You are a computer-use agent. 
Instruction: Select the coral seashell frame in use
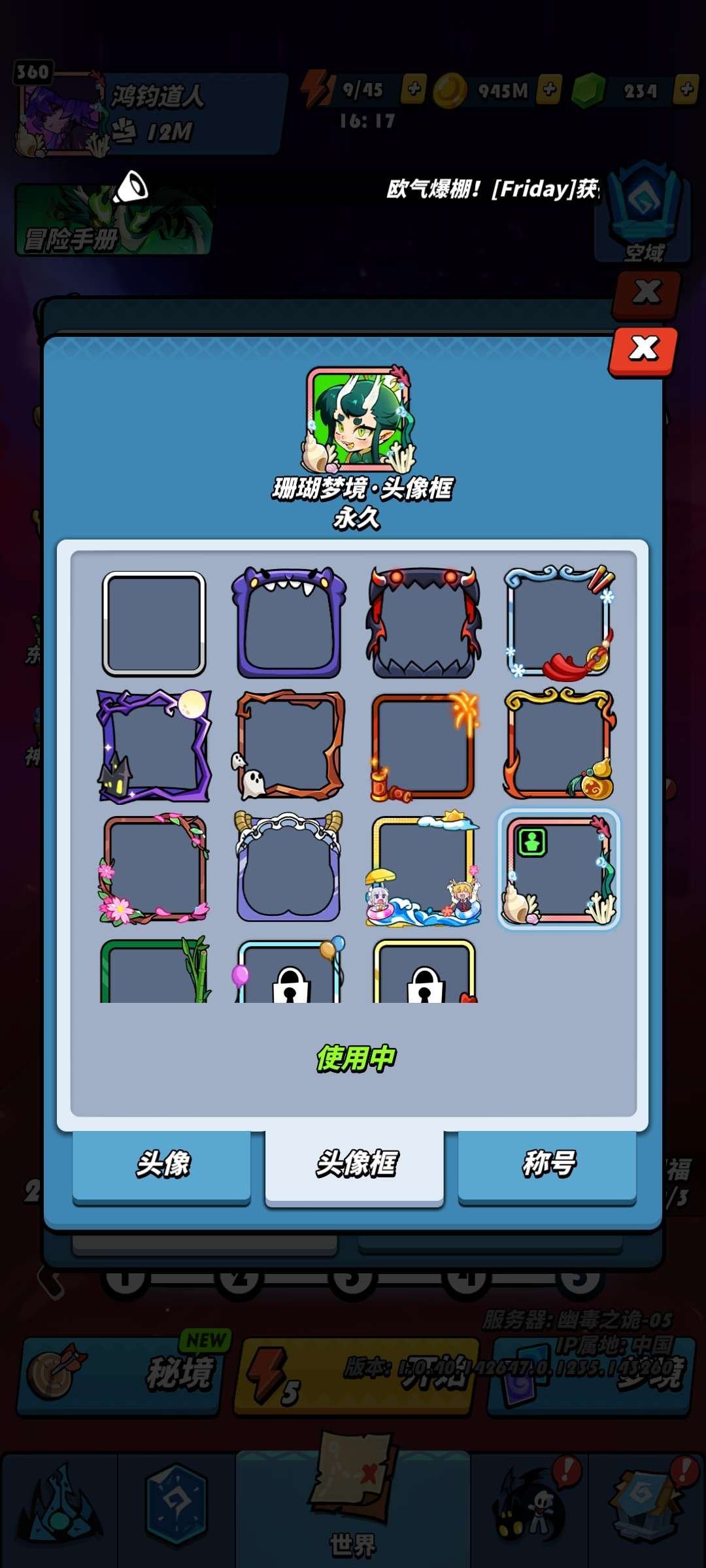click(558, 869)
